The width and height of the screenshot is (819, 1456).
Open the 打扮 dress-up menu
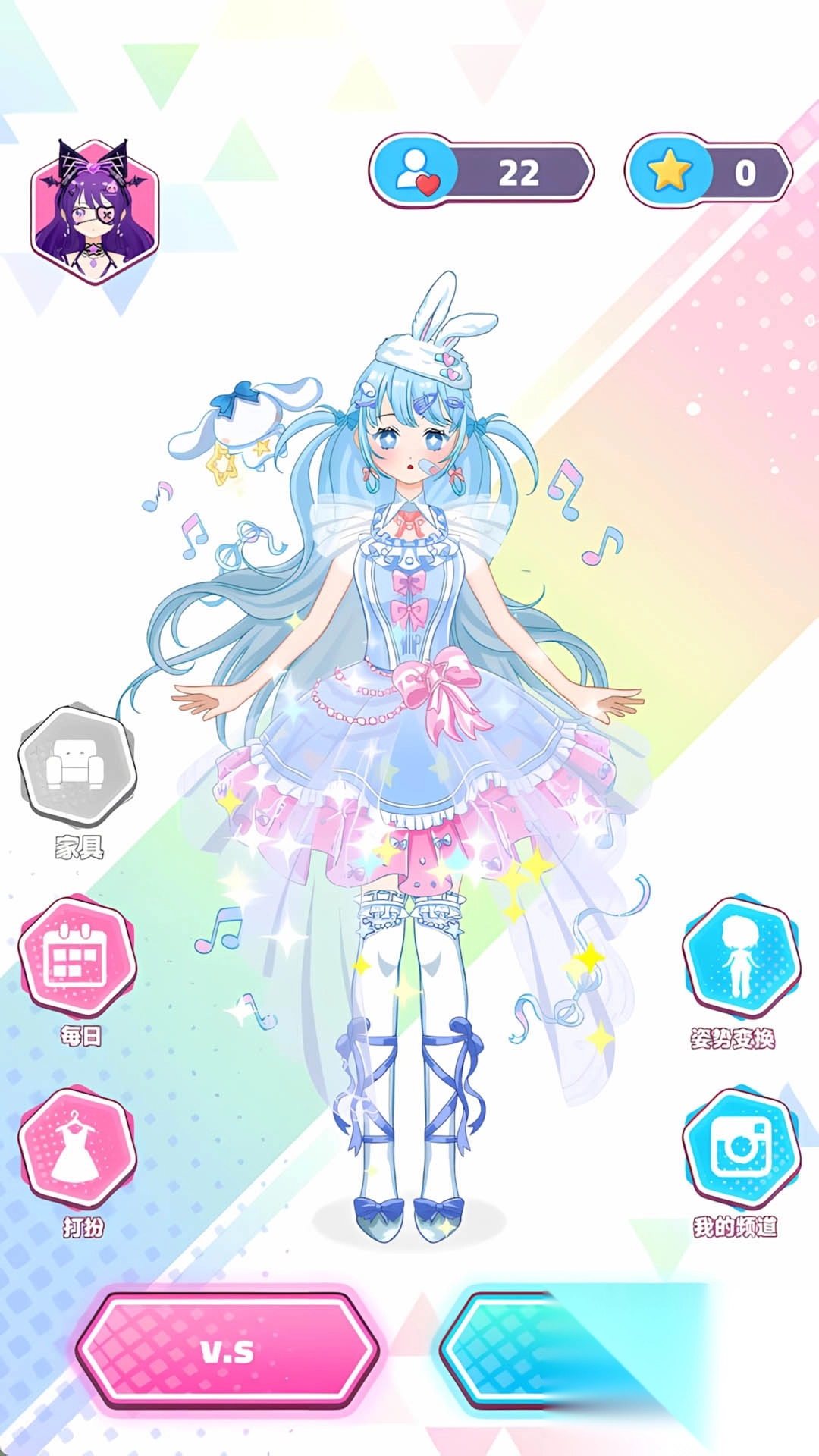tap(77, 1148)
